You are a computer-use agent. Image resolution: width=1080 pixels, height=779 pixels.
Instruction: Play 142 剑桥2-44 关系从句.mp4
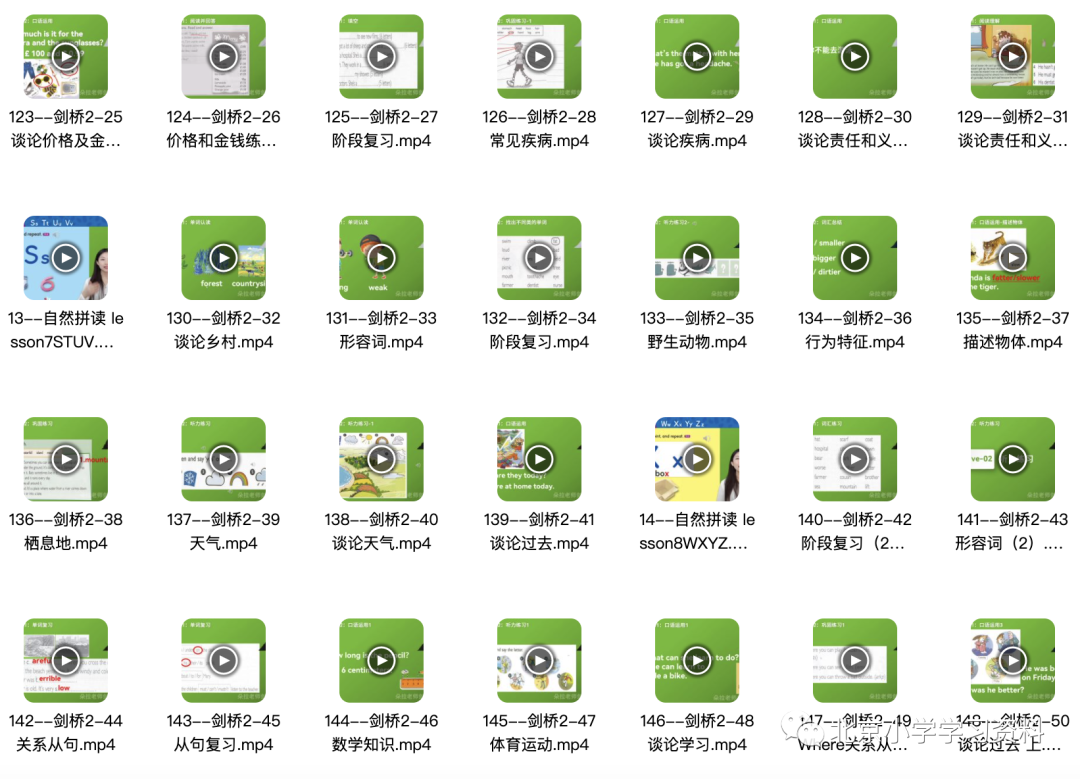pos(65,661)
